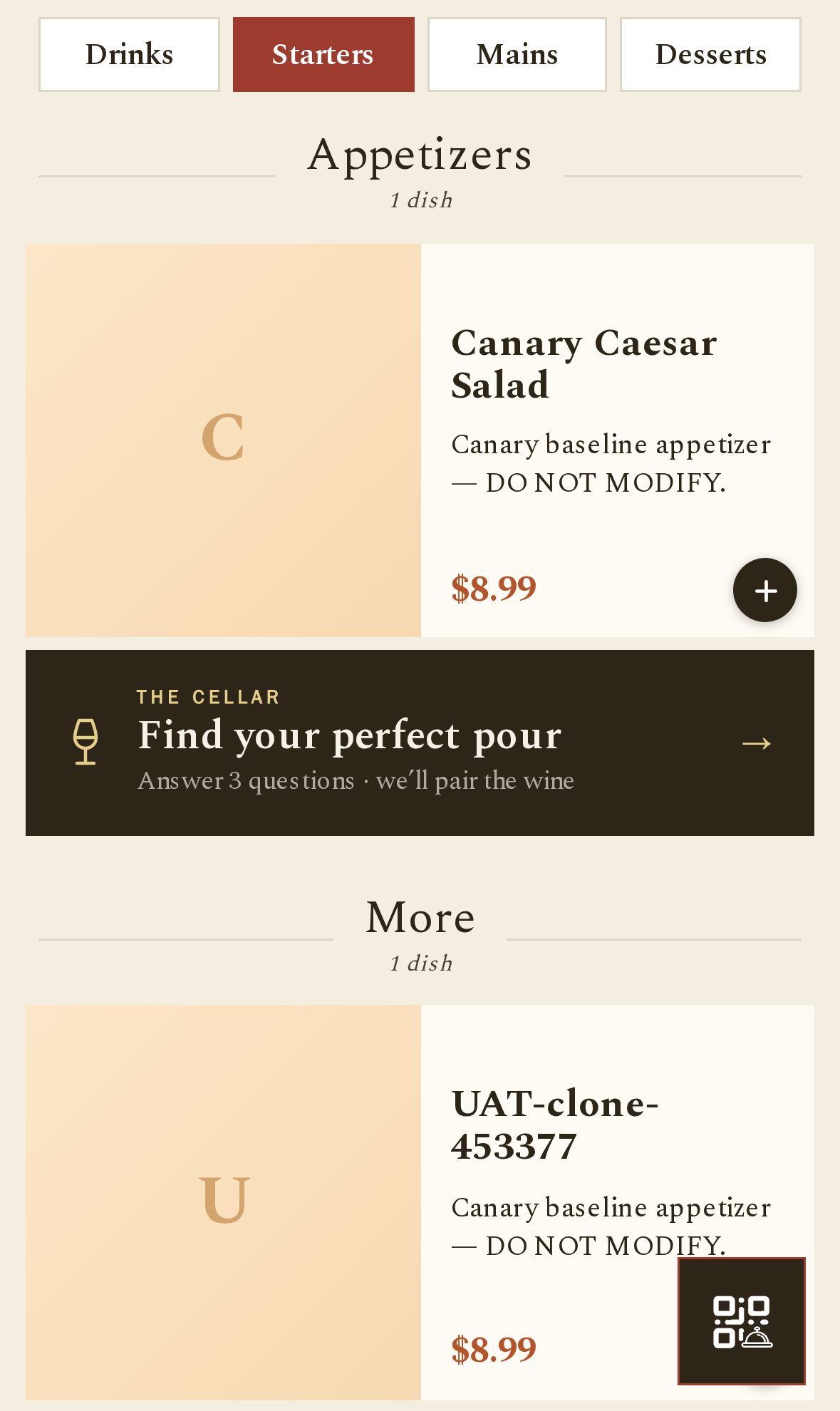Add Canary Caesar Salad to order

764,590
